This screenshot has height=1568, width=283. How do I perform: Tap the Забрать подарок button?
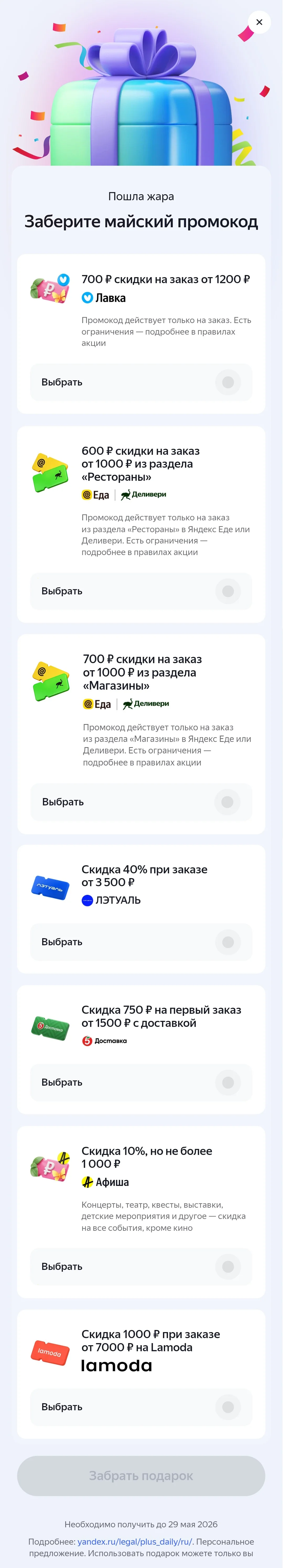[141, 1475]
